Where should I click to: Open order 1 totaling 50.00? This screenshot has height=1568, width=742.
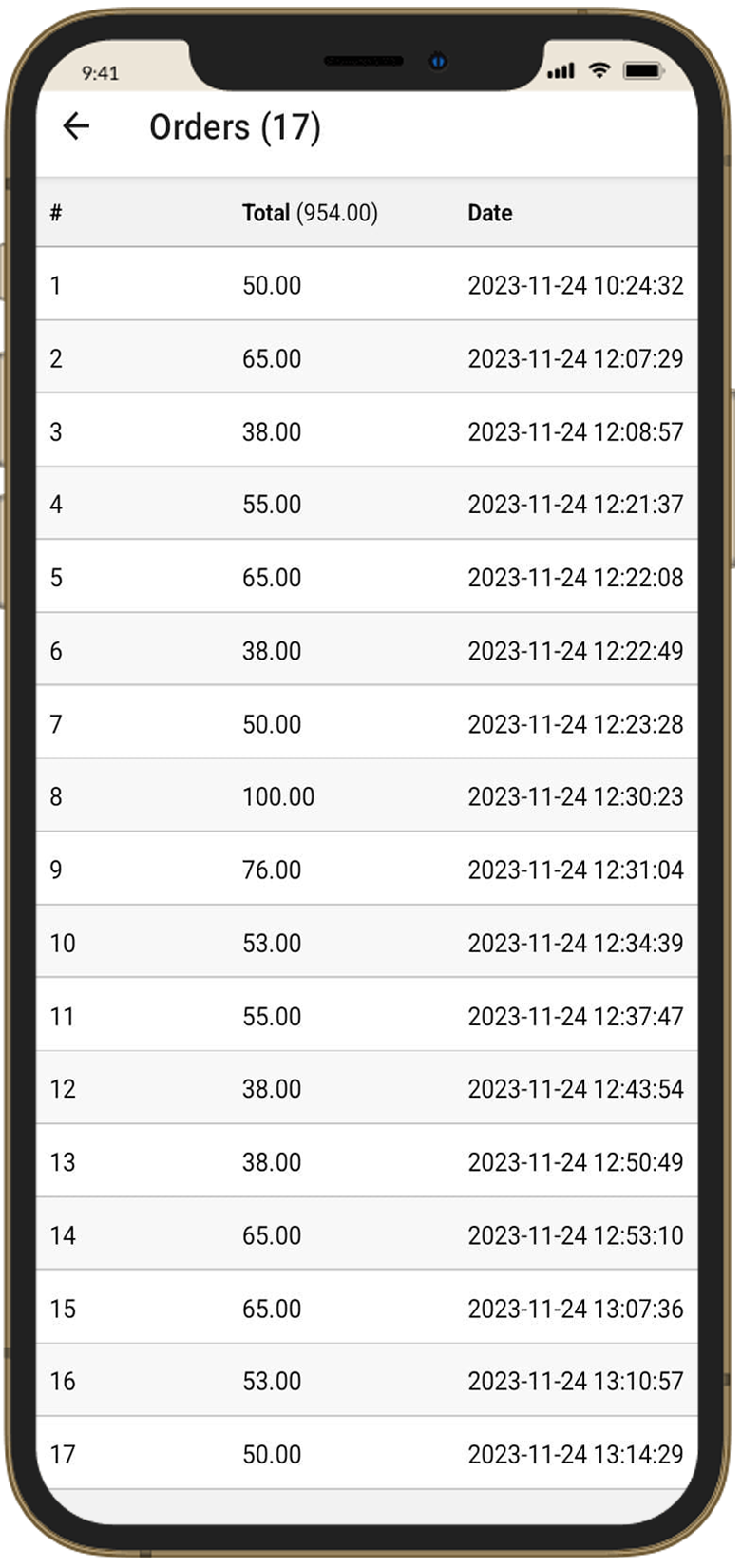[x=366, y=285]
